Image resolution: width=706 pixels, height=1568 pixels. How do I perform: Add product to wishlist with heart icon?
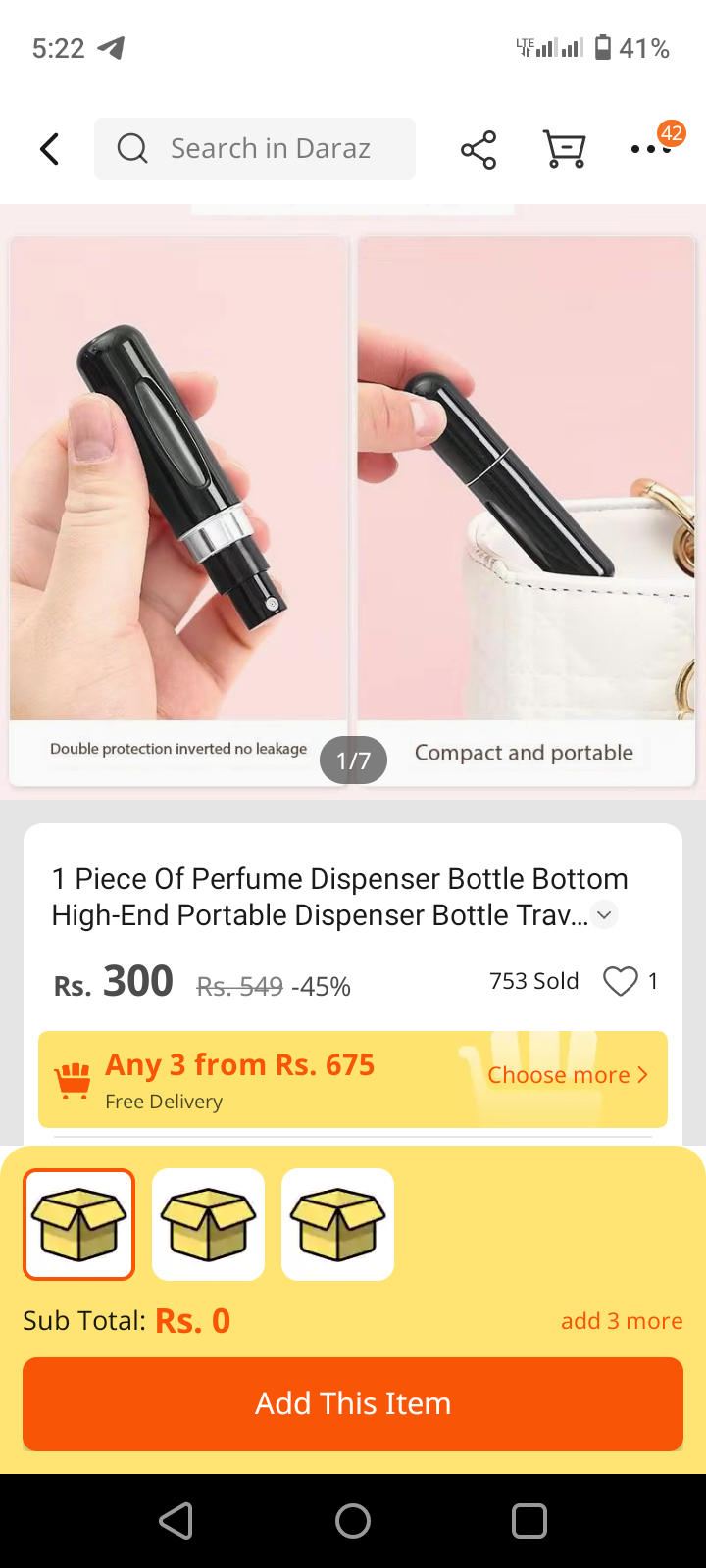pyautogui.click(x=620, y=981)
